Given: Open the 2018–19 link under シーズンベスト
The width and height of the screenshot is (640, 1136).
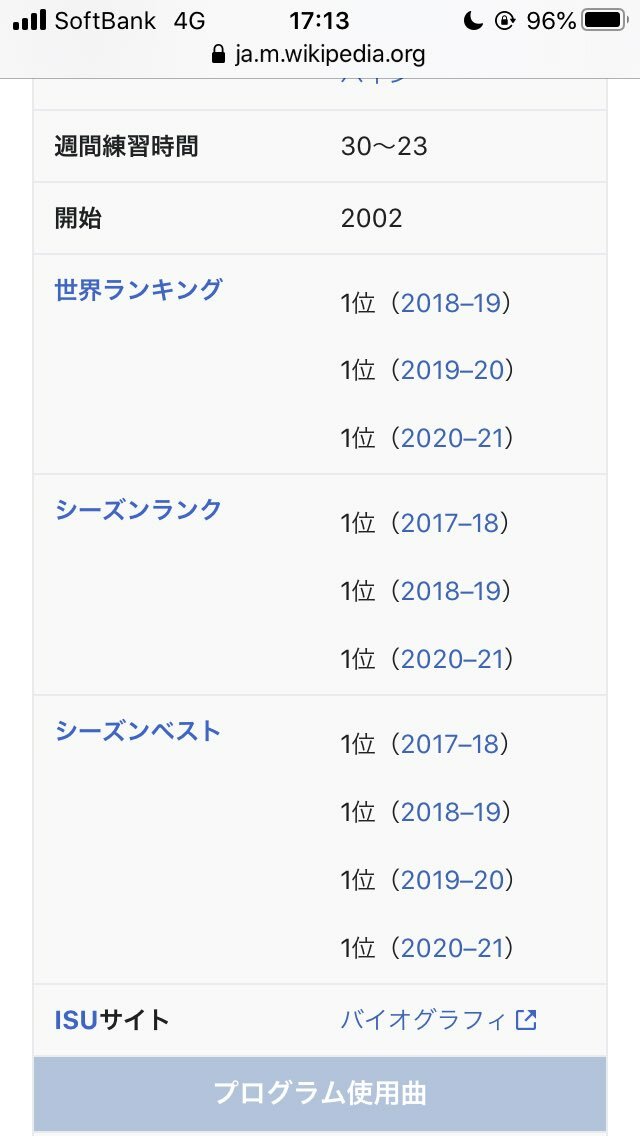Looking at the screenshot, I should (451, 812).
